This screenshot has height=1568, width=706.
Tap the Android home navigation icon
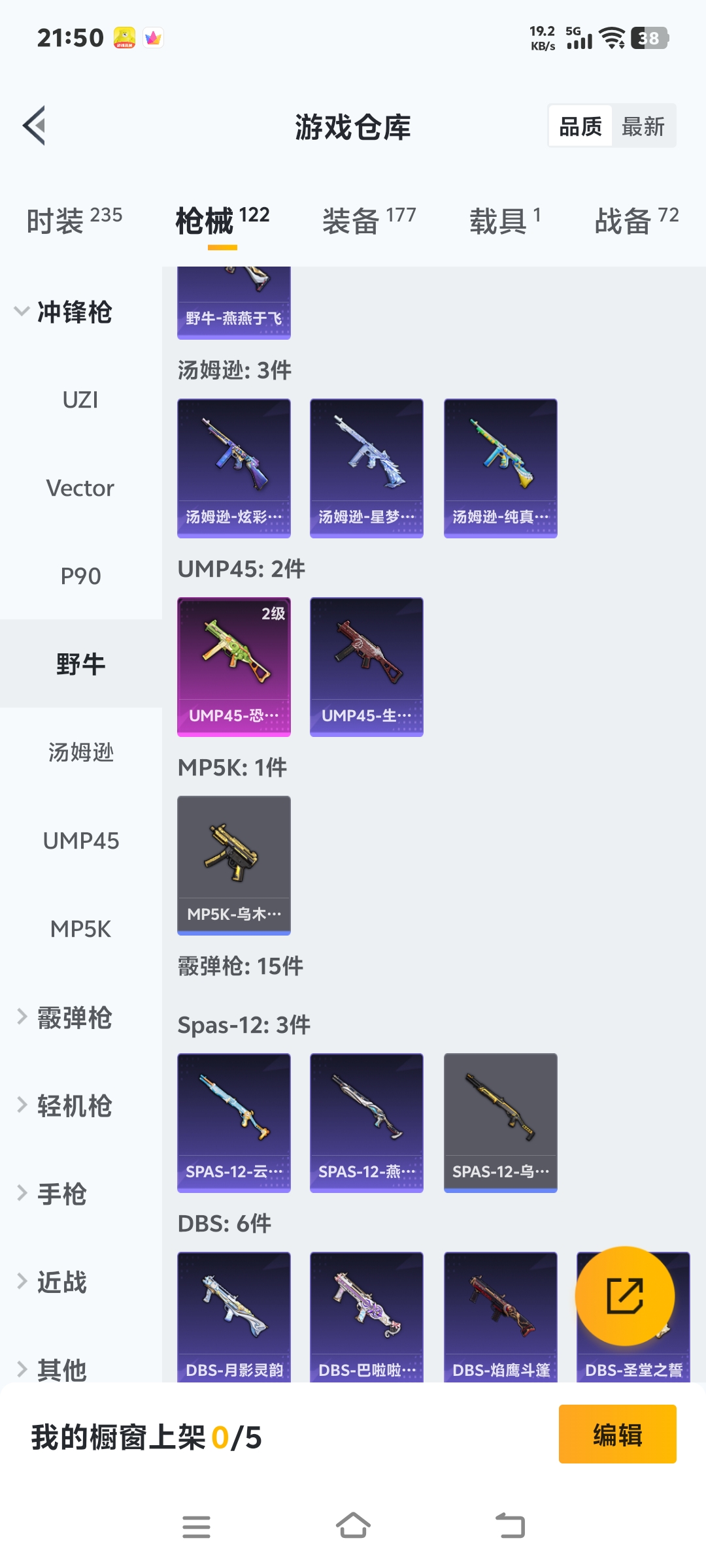pyautogui.click(x=353, y=1526)
